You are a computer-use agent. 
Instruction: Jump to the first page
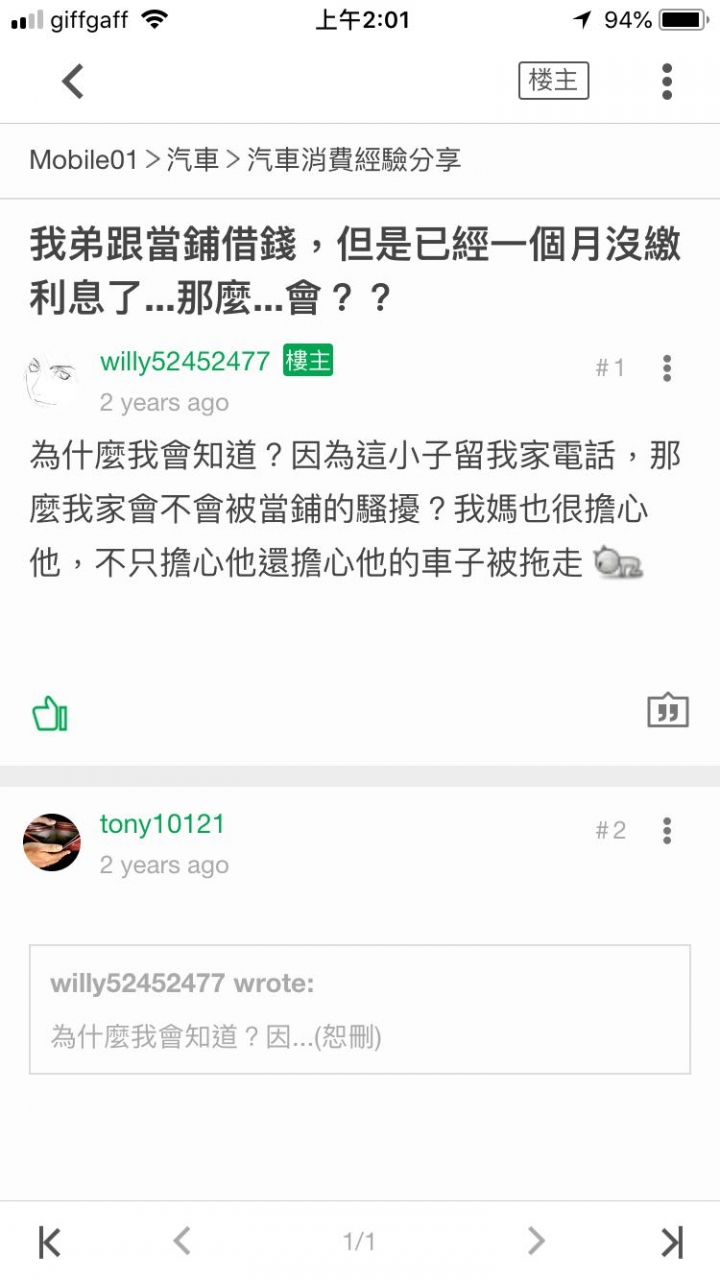(49, 1242)
